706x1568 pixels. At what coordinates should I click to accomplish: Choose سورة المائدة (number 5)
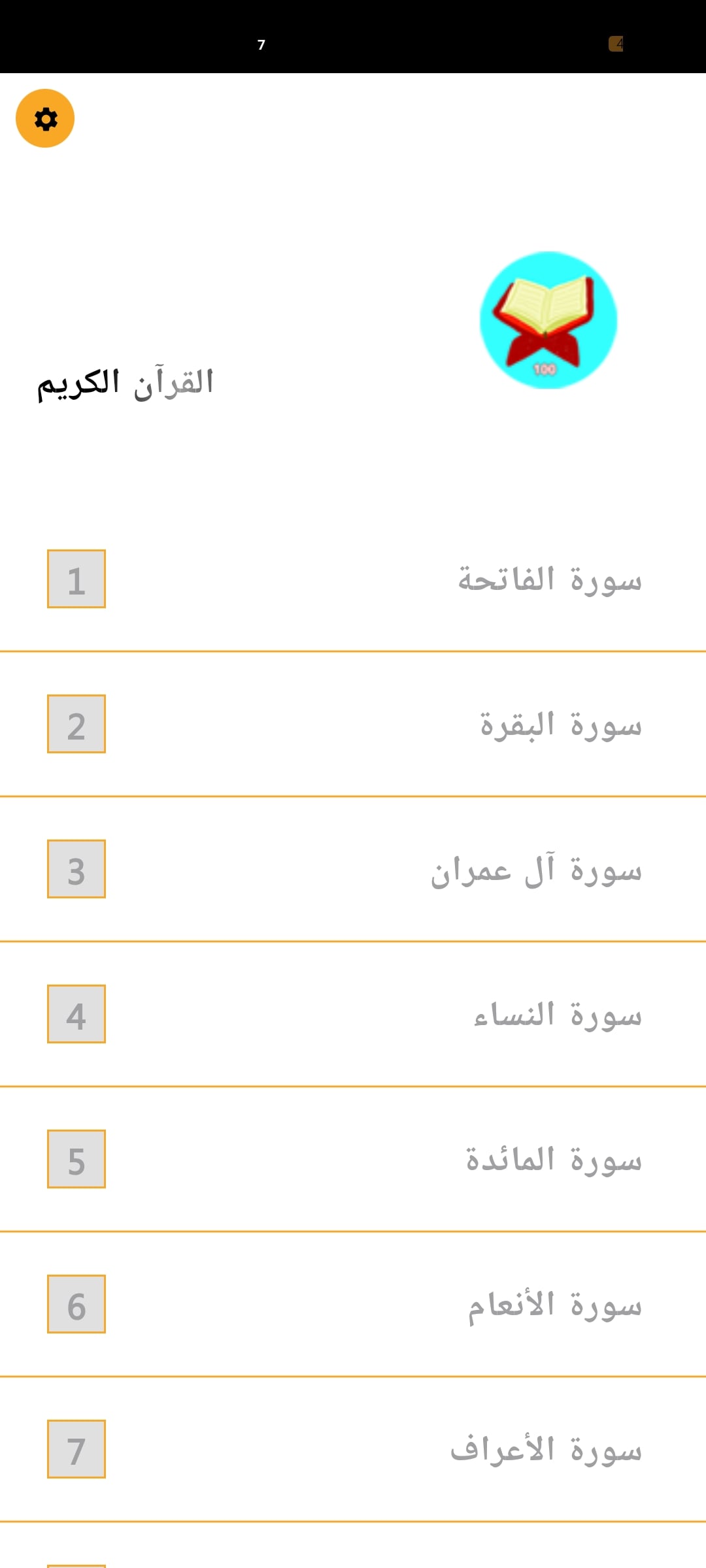click(353, 1160)
